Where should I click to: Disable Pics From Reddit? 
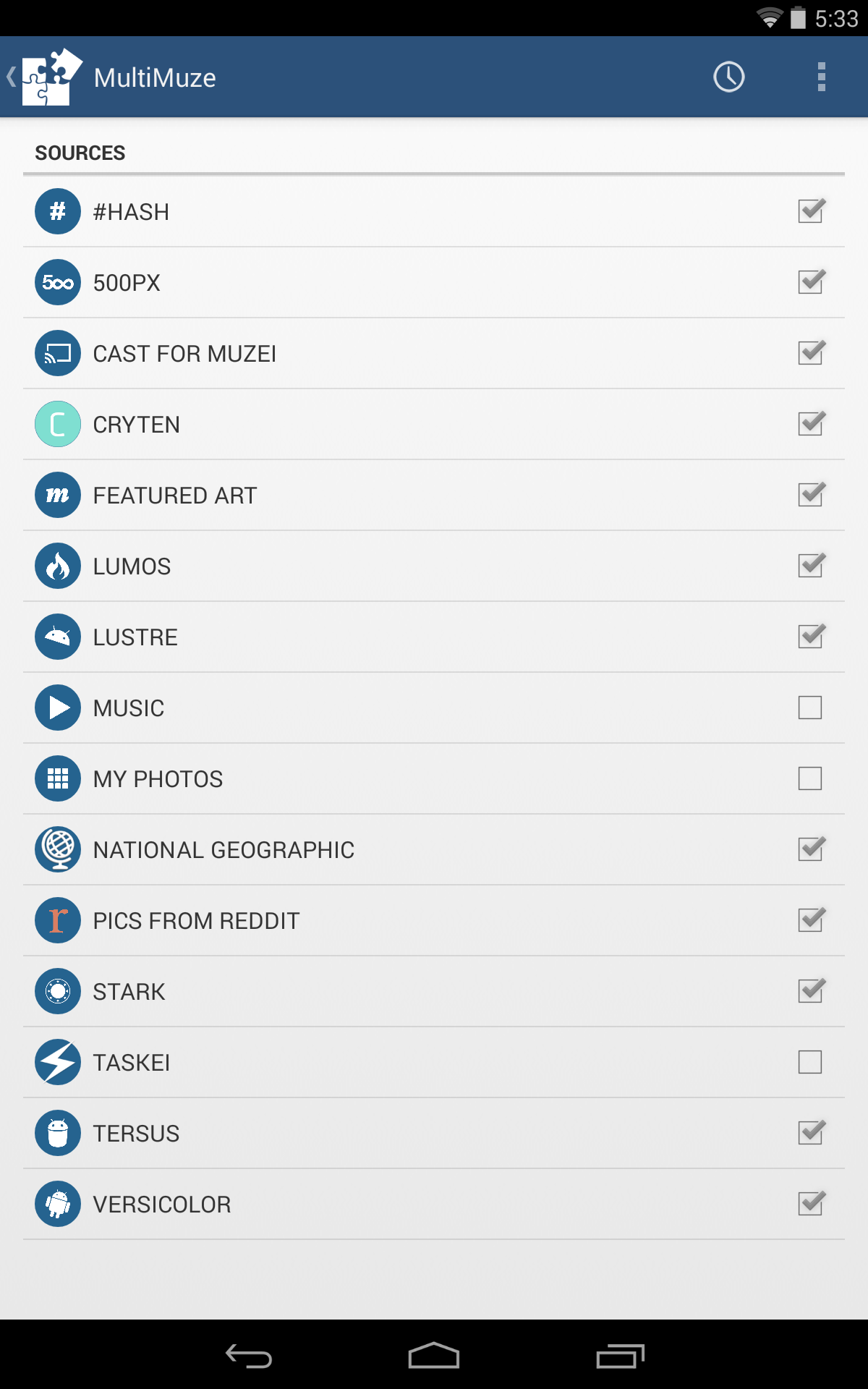[810, 920]
